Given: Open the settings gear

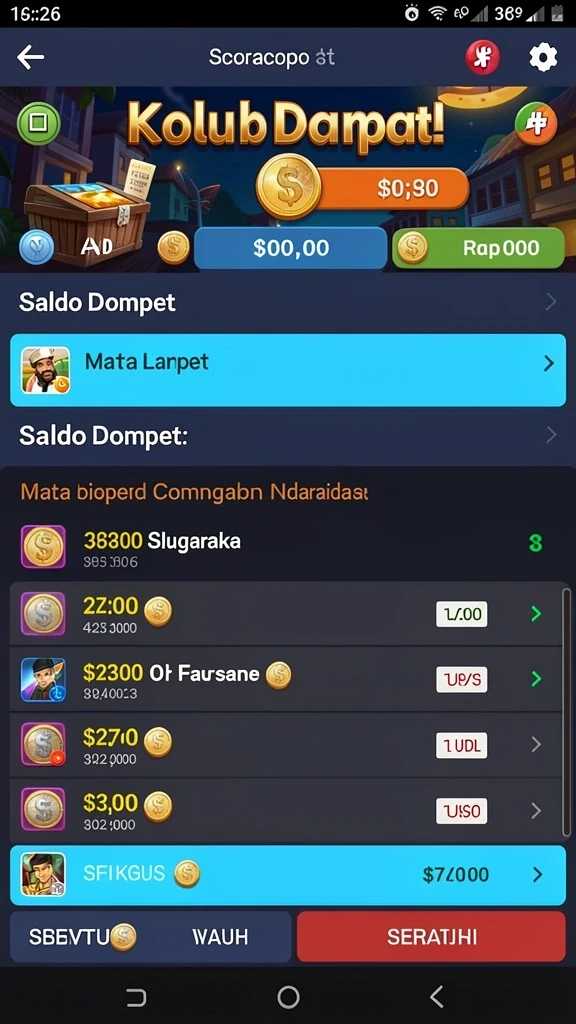Looking at the screenshot, I should click(x=543, y=57).
